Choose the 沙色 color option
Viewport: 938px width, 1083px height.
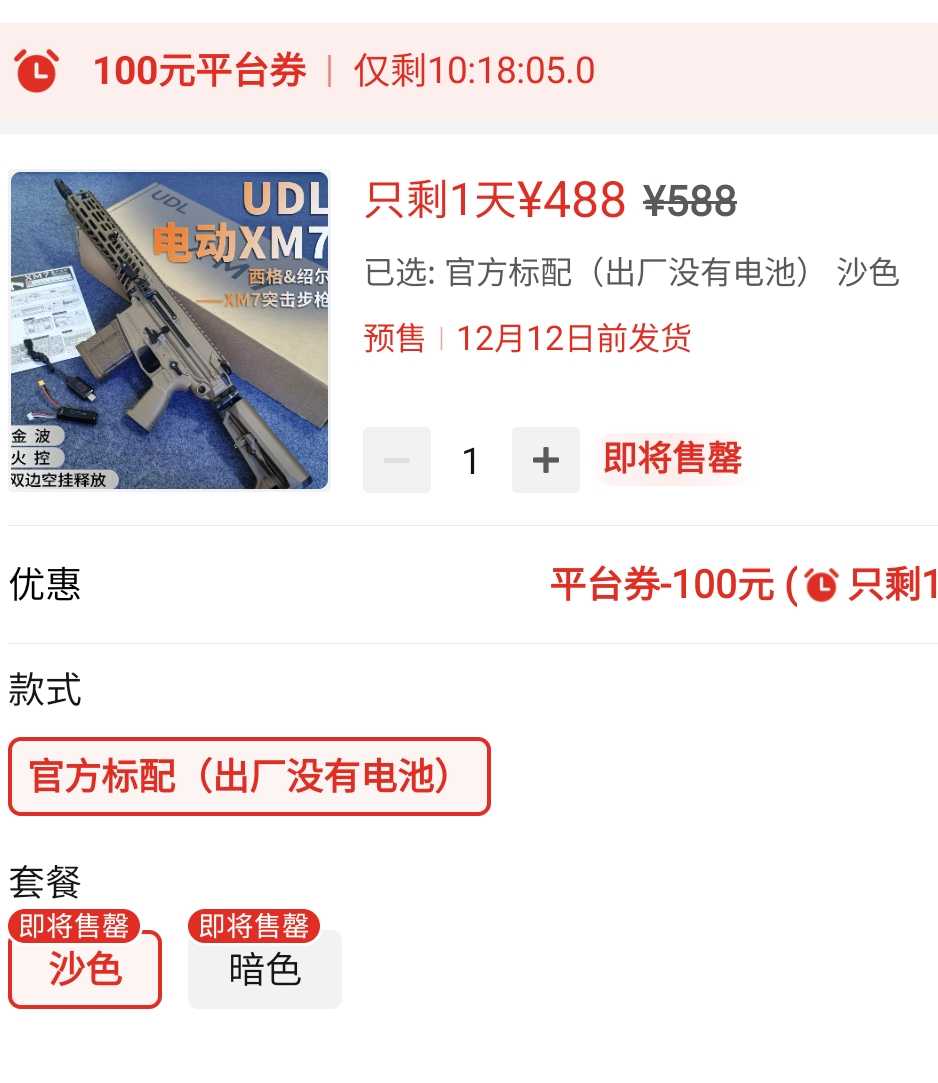point(85,969)
